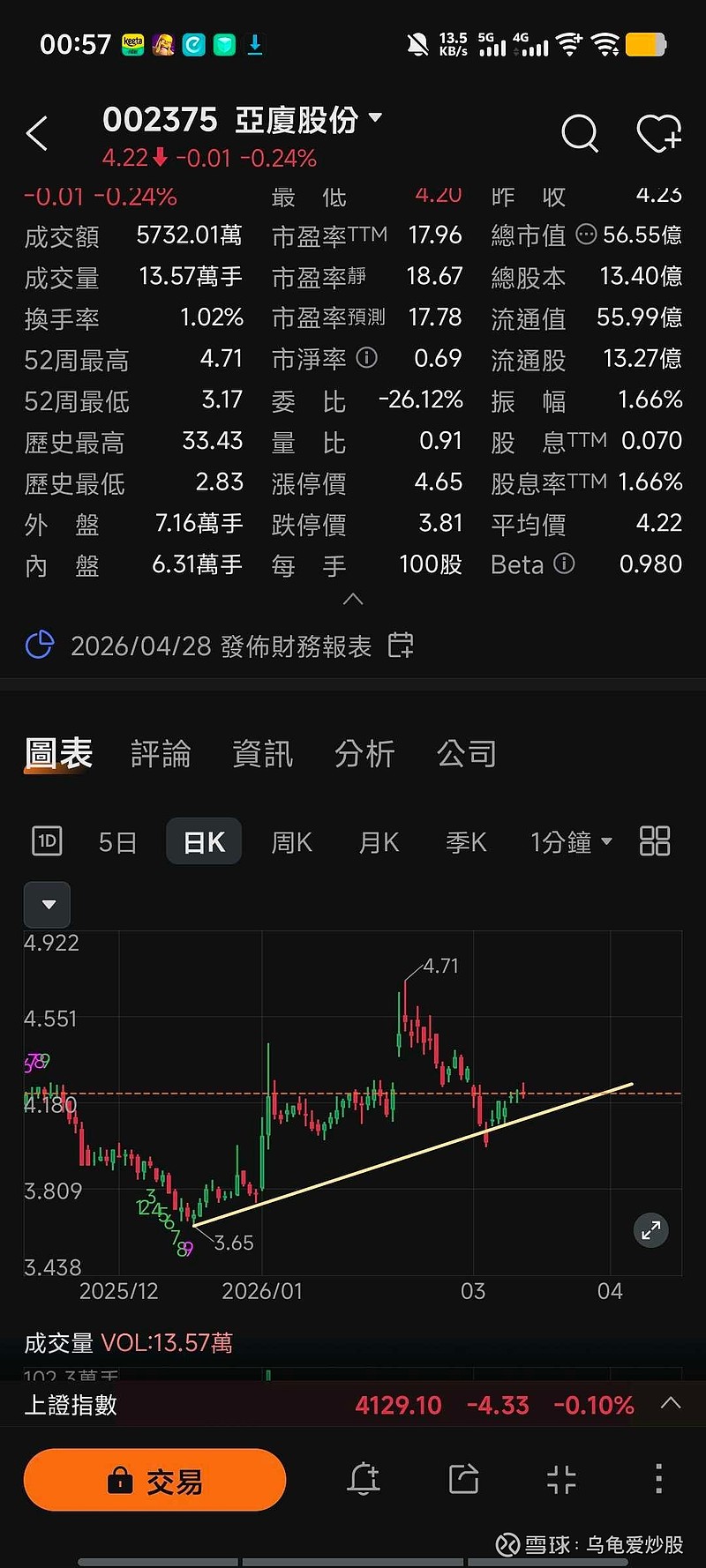
Task: Switch to the 資訊 tab
Action: (262, 754)
